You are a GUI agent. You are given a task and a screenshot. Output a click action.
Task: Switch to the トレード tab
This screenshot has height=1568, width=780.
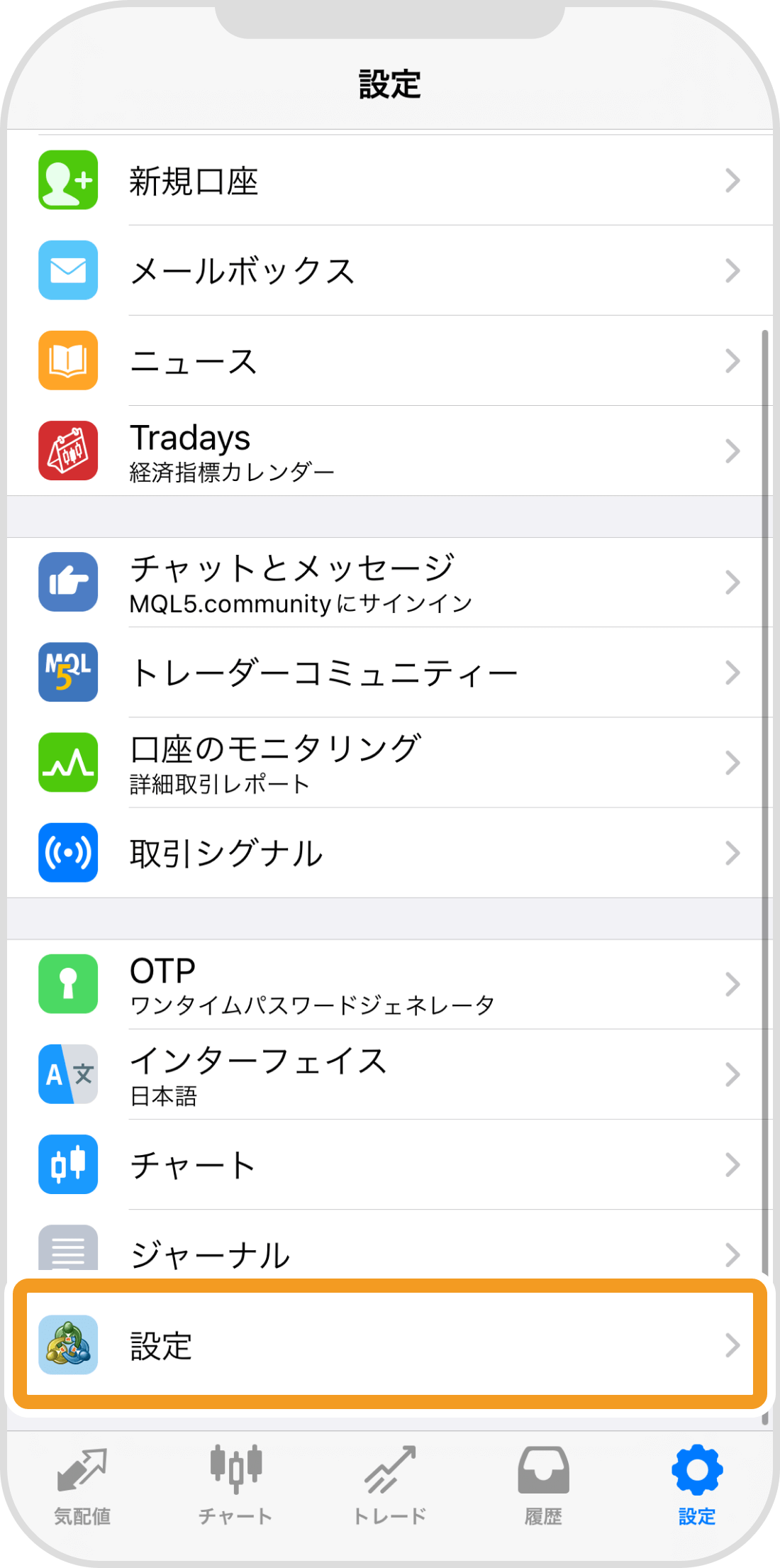(389, 1484)
